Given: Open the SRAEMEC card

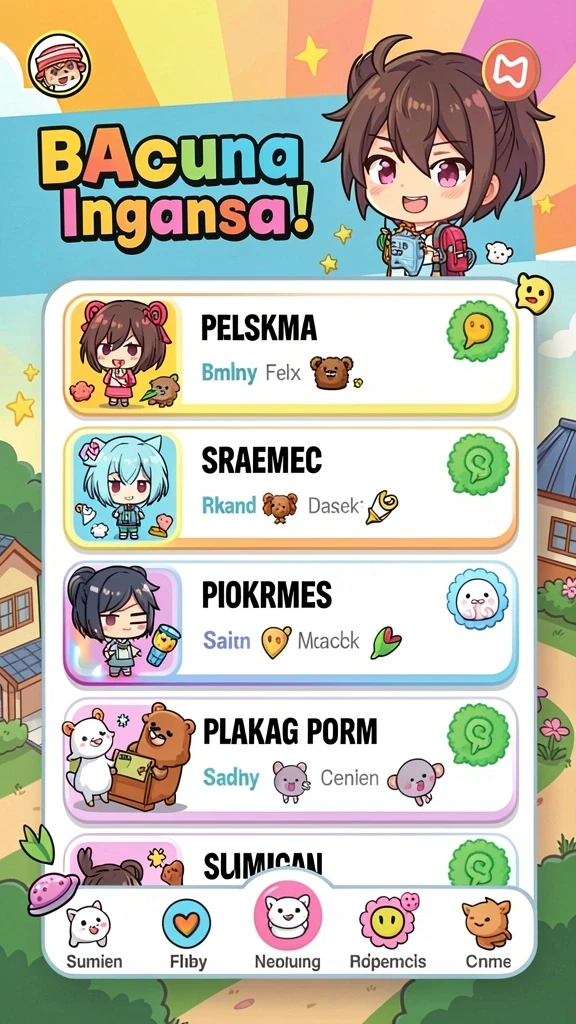Looking at the screenshot, I should coord(291,488).
